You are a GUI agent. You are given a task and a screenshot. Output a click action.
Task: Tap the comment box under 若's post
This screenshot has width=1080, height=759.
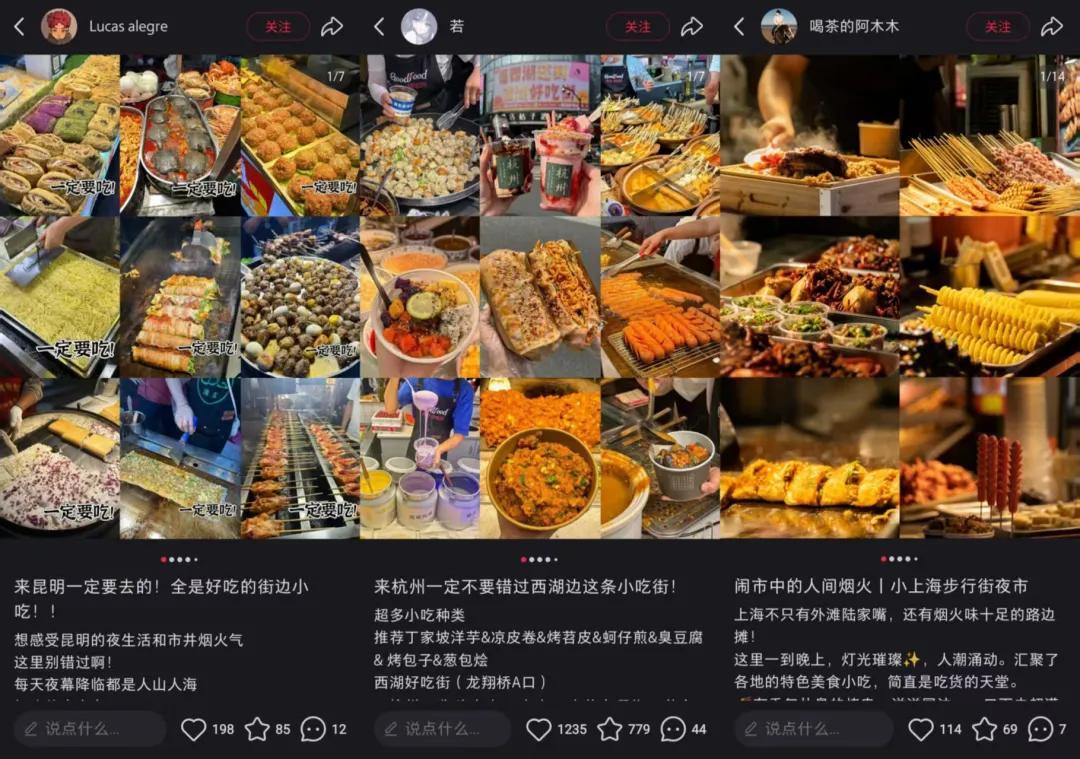[x=442, y=729]
